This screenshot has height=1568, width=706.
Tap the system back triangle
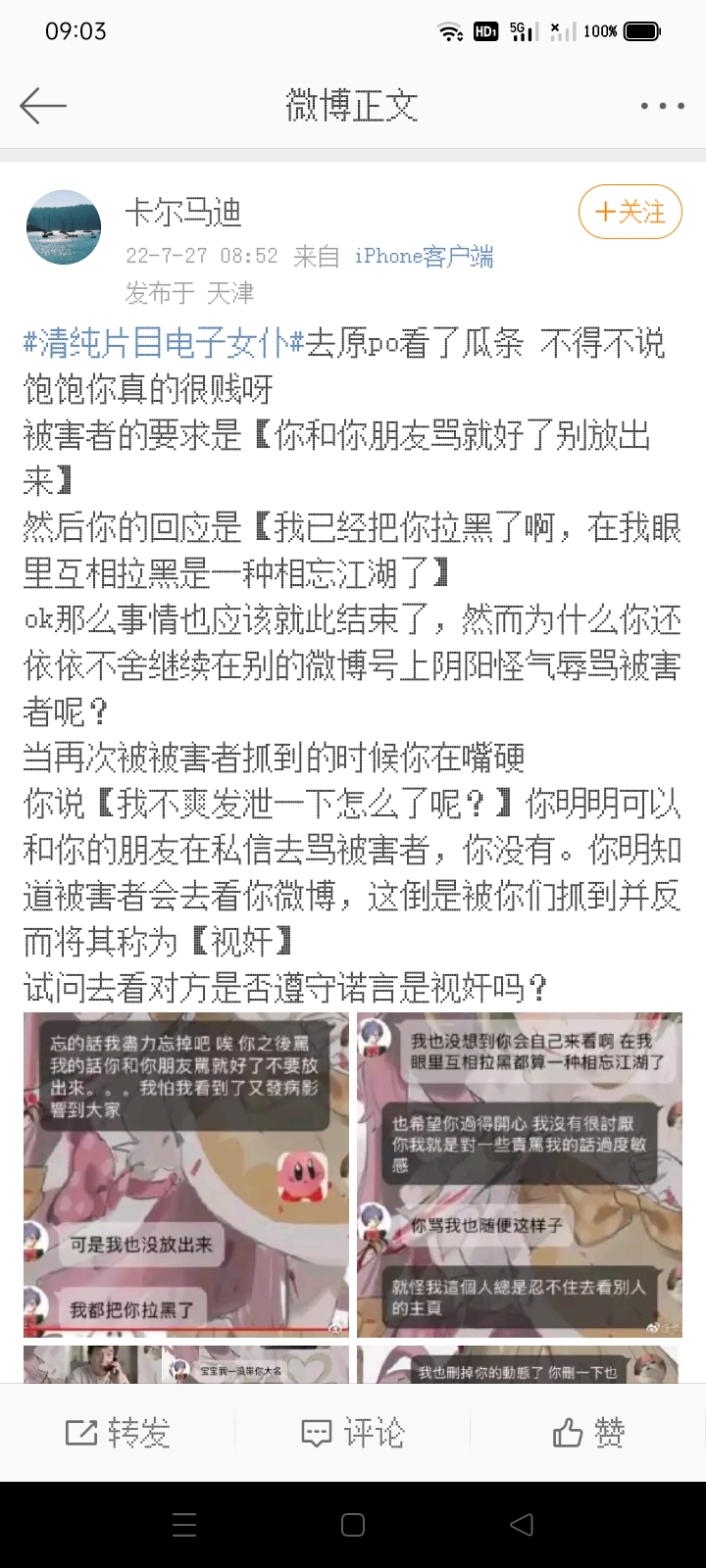point(522,1525)
